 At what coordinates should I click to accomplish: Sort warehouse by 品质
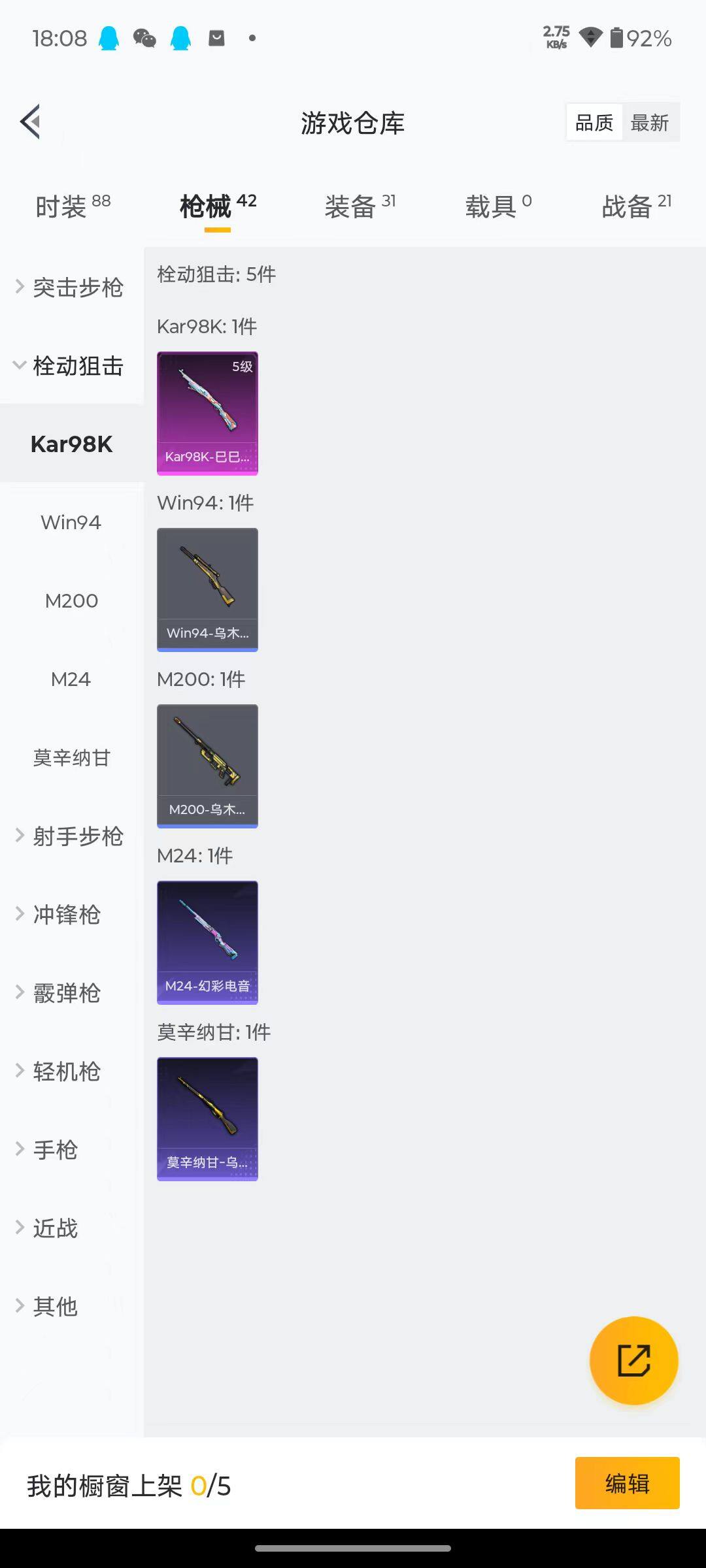[594, 122]
